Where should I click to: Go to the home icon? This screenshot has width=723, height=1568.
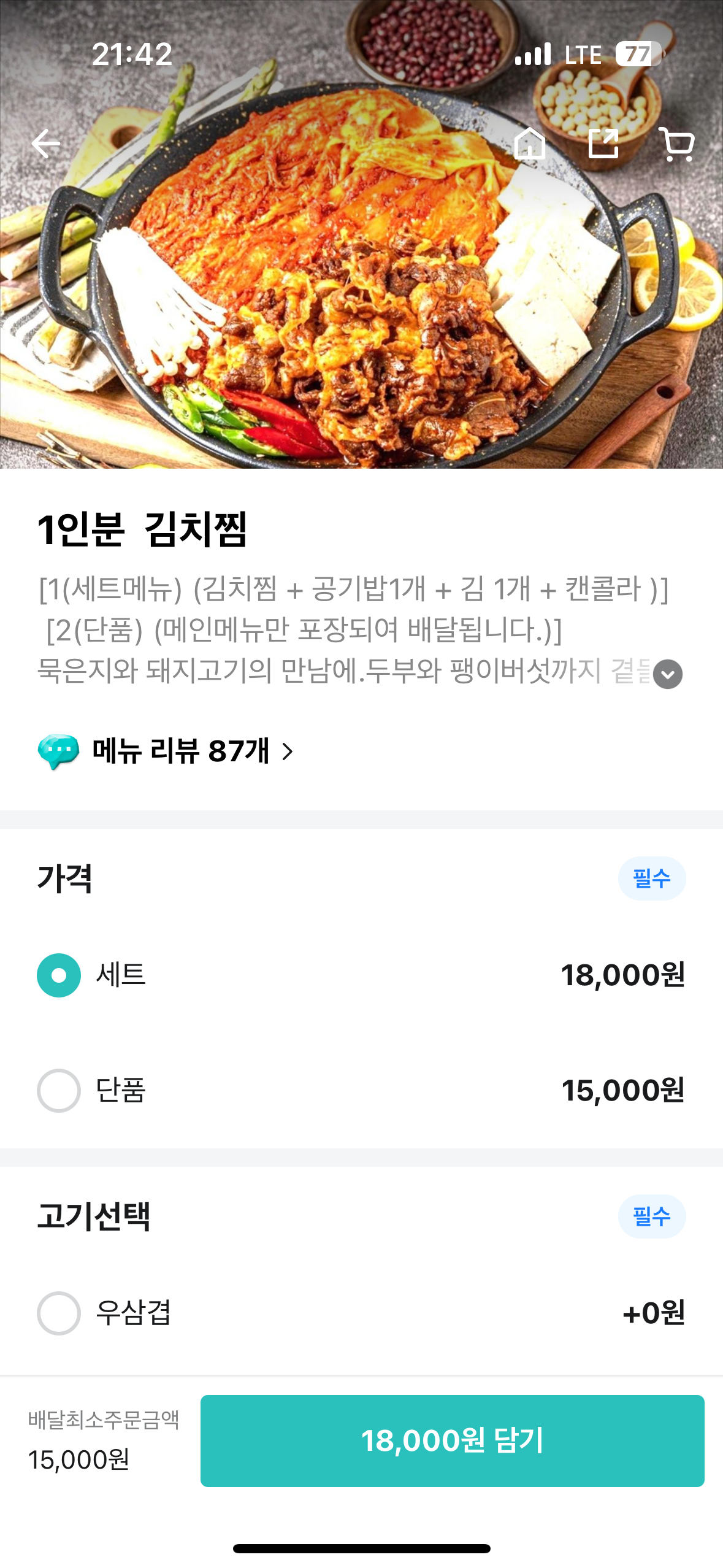pos(529,144)
